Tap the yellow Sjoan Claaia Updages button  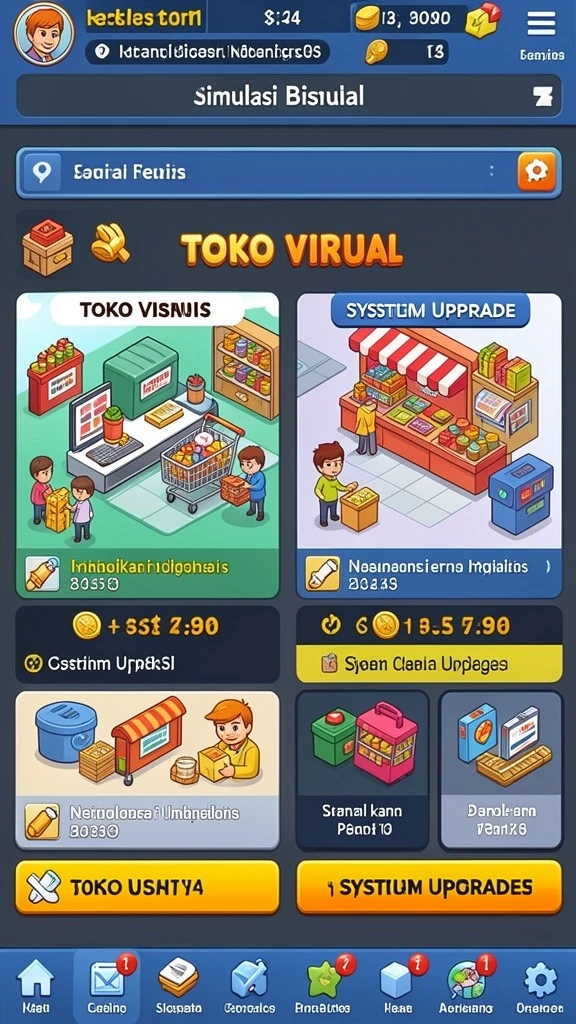click(x=429, y=664)
